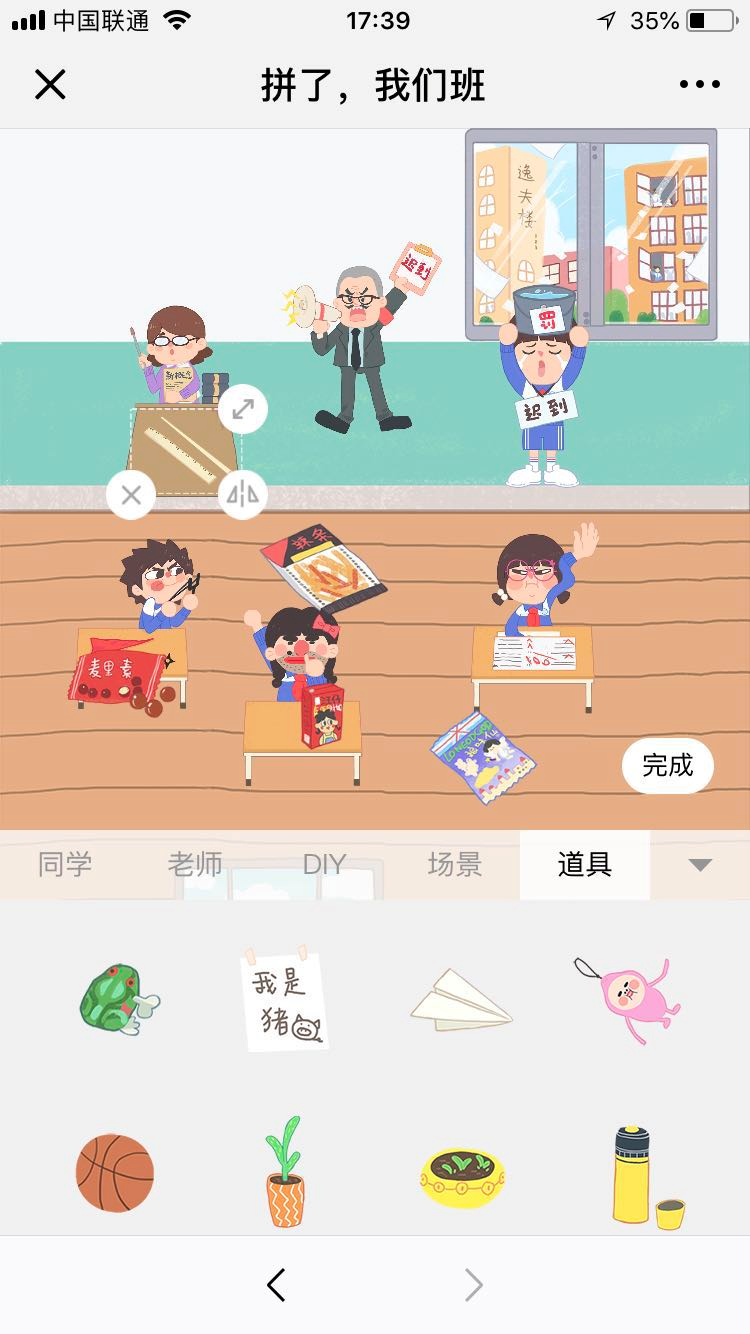
Task: Collapse the sticker panel with the down chevron
Action: pos(700,865)
